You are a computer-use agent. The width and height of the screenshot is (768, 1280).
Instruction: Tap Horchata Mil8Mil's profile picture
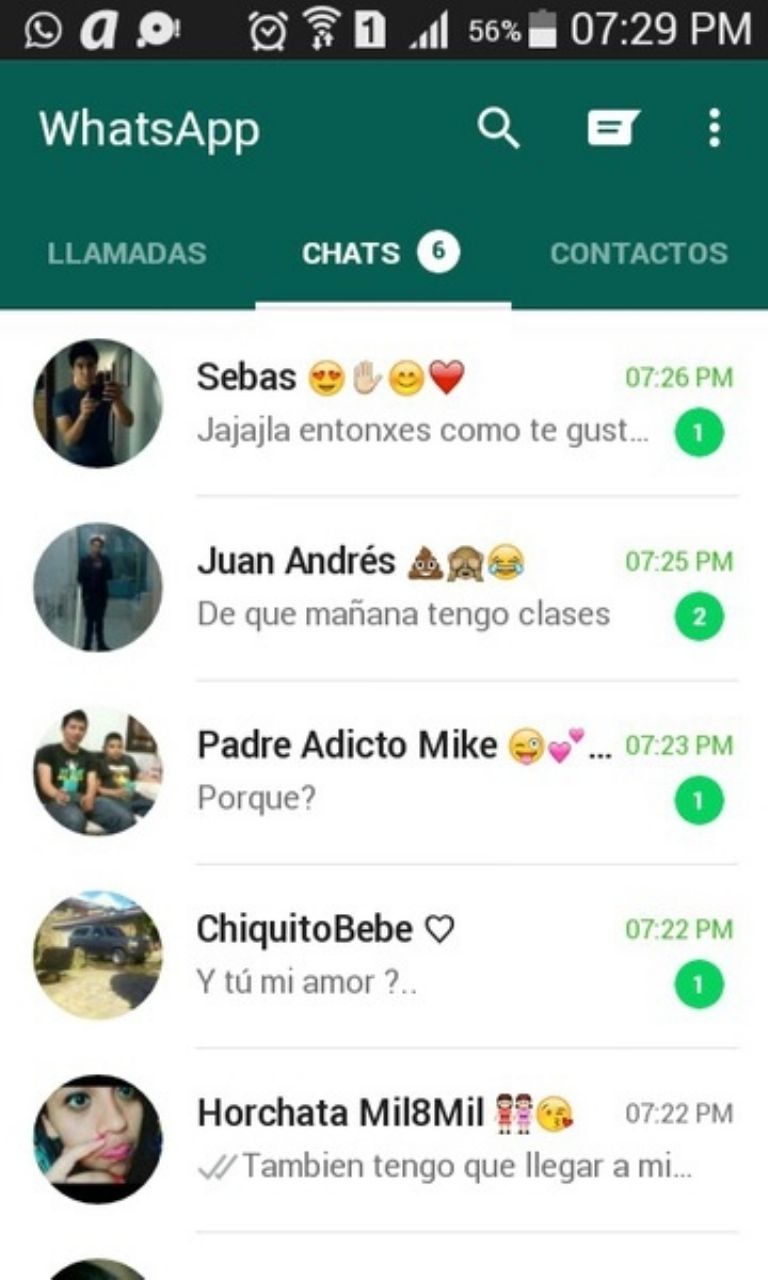pyautogui.click(x=97, y=1139)
